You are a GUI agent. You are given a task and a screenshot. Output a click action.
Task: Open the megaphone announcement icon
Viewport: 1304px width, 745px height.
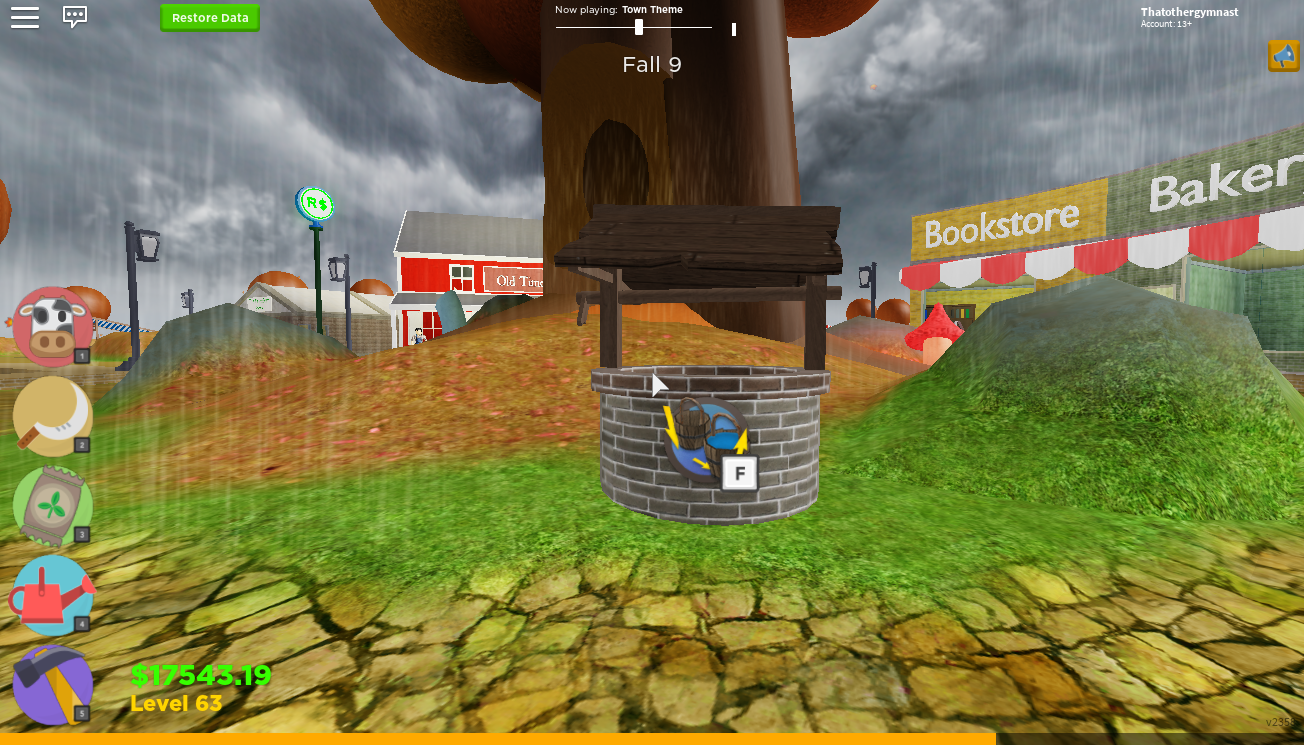point(1283,55)
